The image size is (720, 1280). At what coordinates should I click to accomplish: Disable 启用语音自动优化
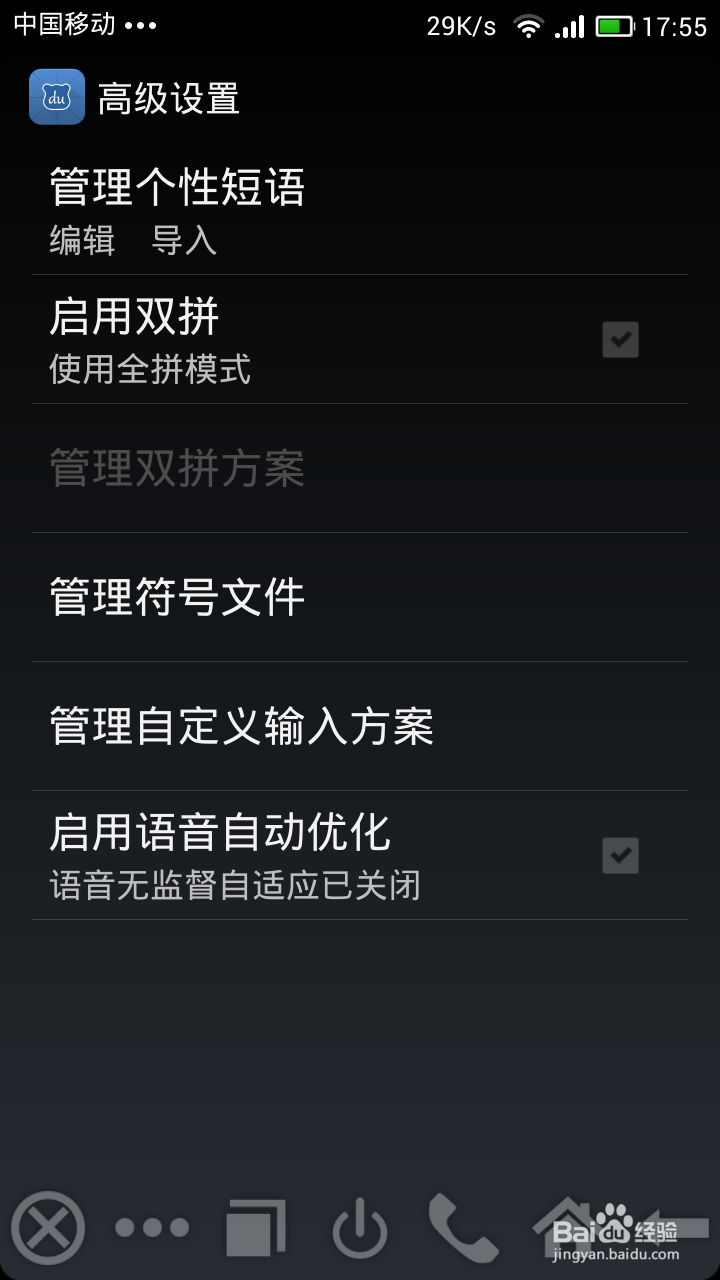620,855
